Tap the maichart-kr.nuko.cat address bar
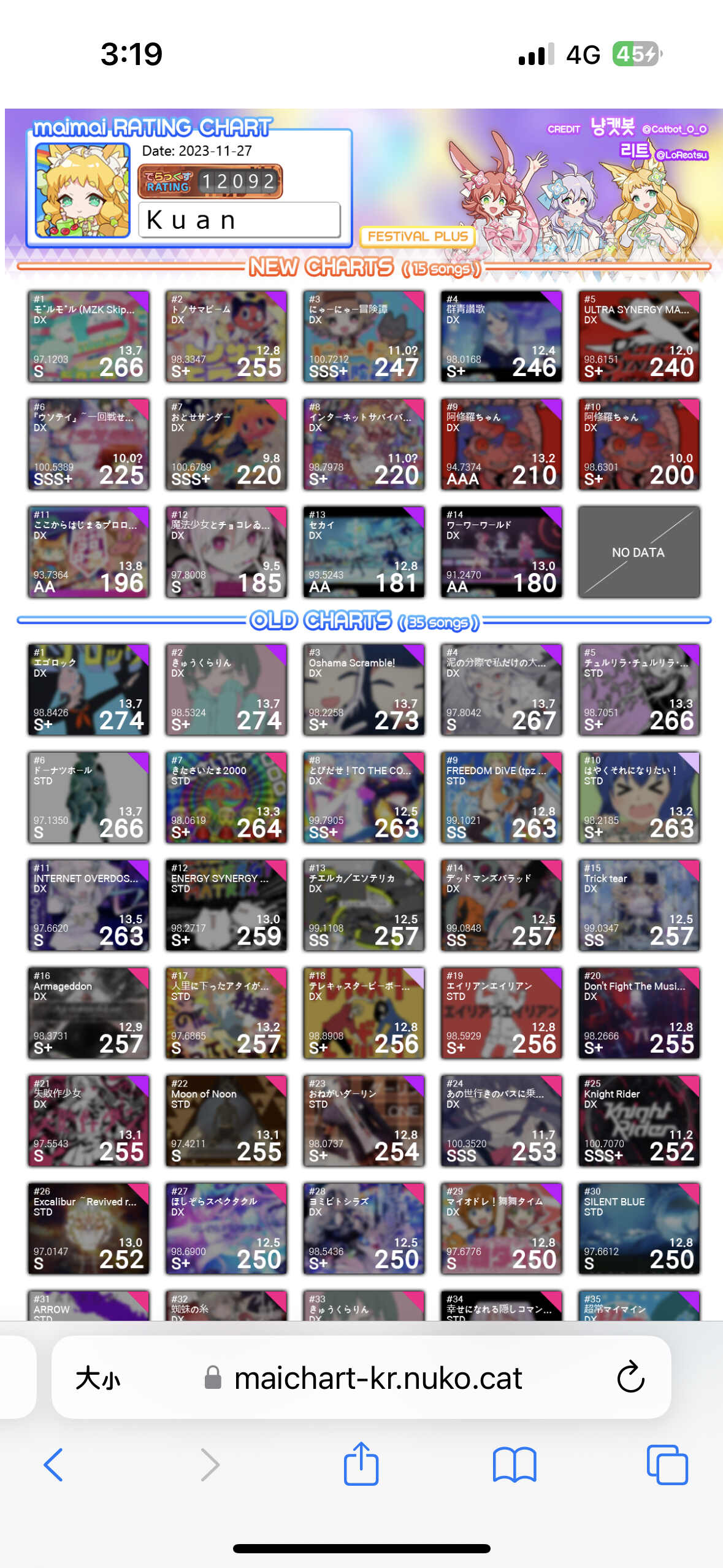Image resolution: width=723 pixels, height=1568 pixels. click(377, 1378)
